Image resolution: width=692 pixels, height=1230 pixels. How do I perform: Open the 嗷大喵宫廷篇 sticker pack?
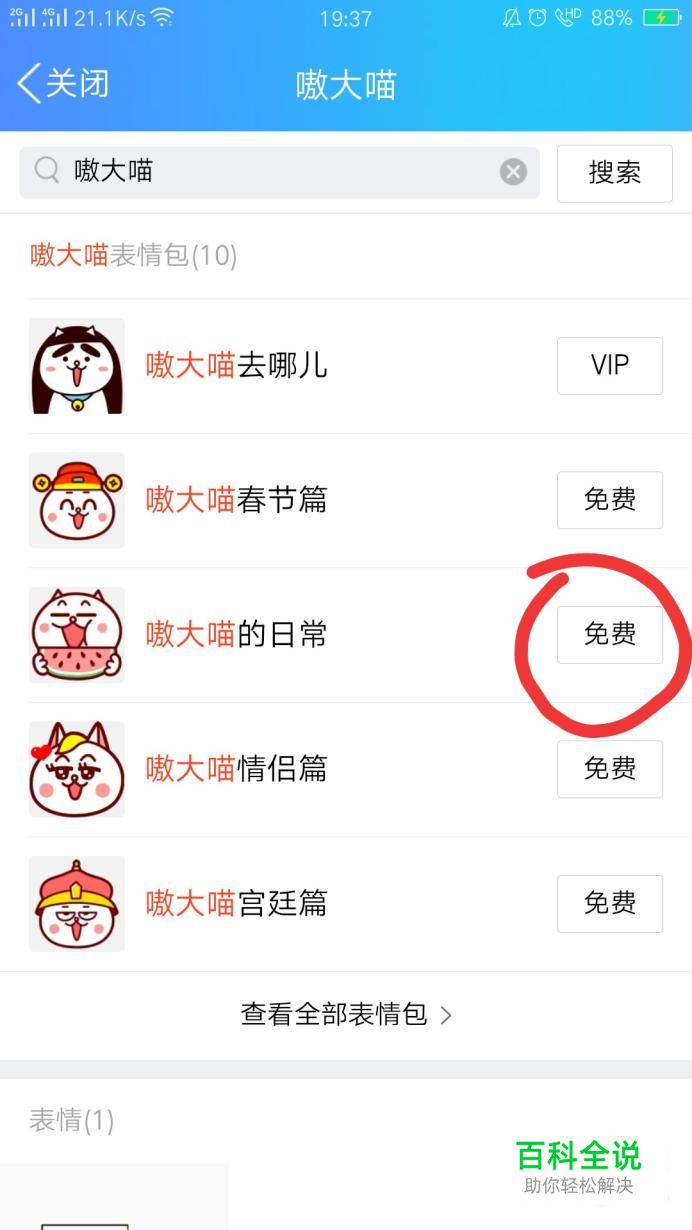click(x=237, y=903)
